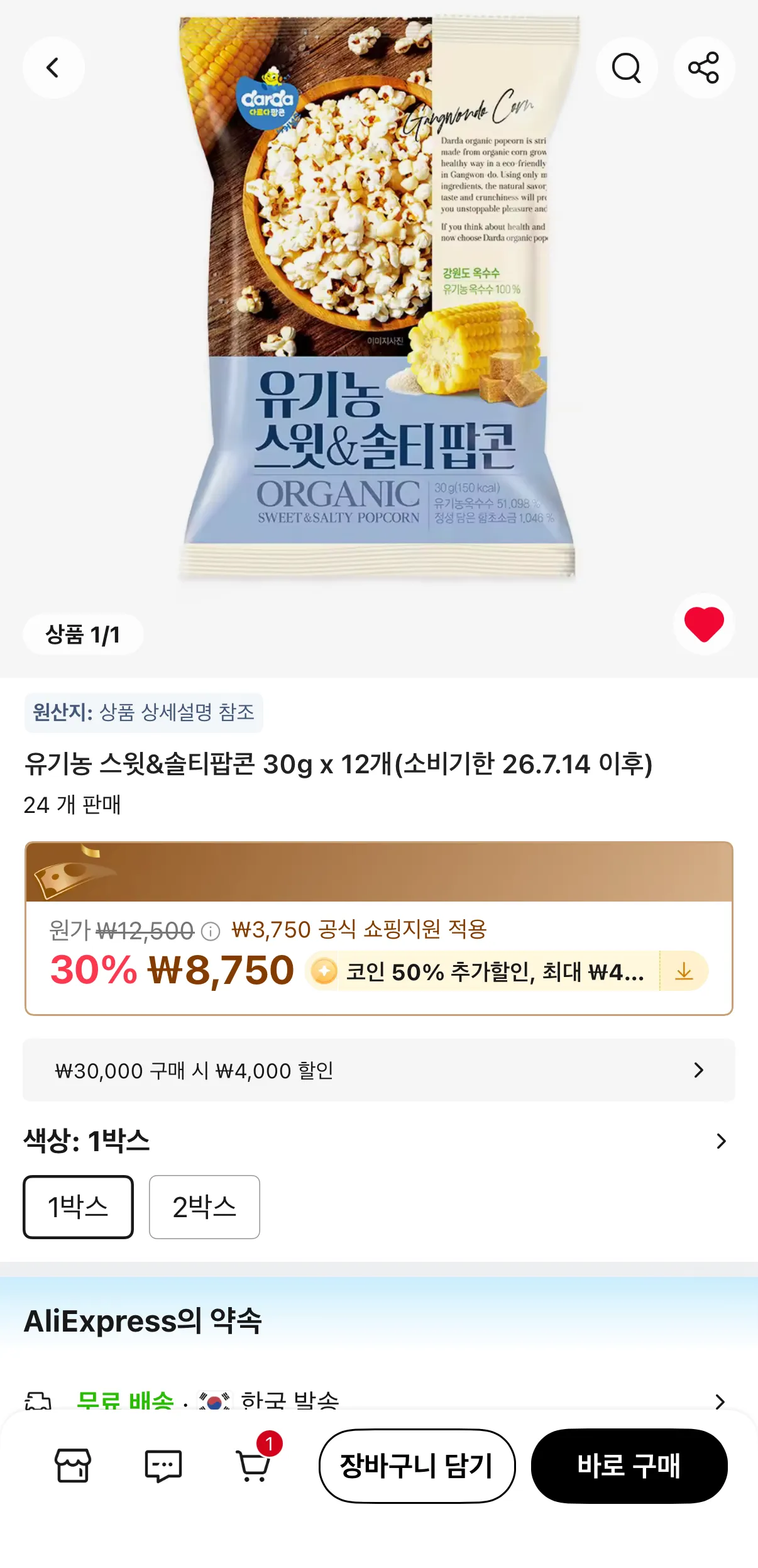Tap the 원가 info icon
Image resolution: width=758 pixels, height=1568 pixels.
[210, 931]
